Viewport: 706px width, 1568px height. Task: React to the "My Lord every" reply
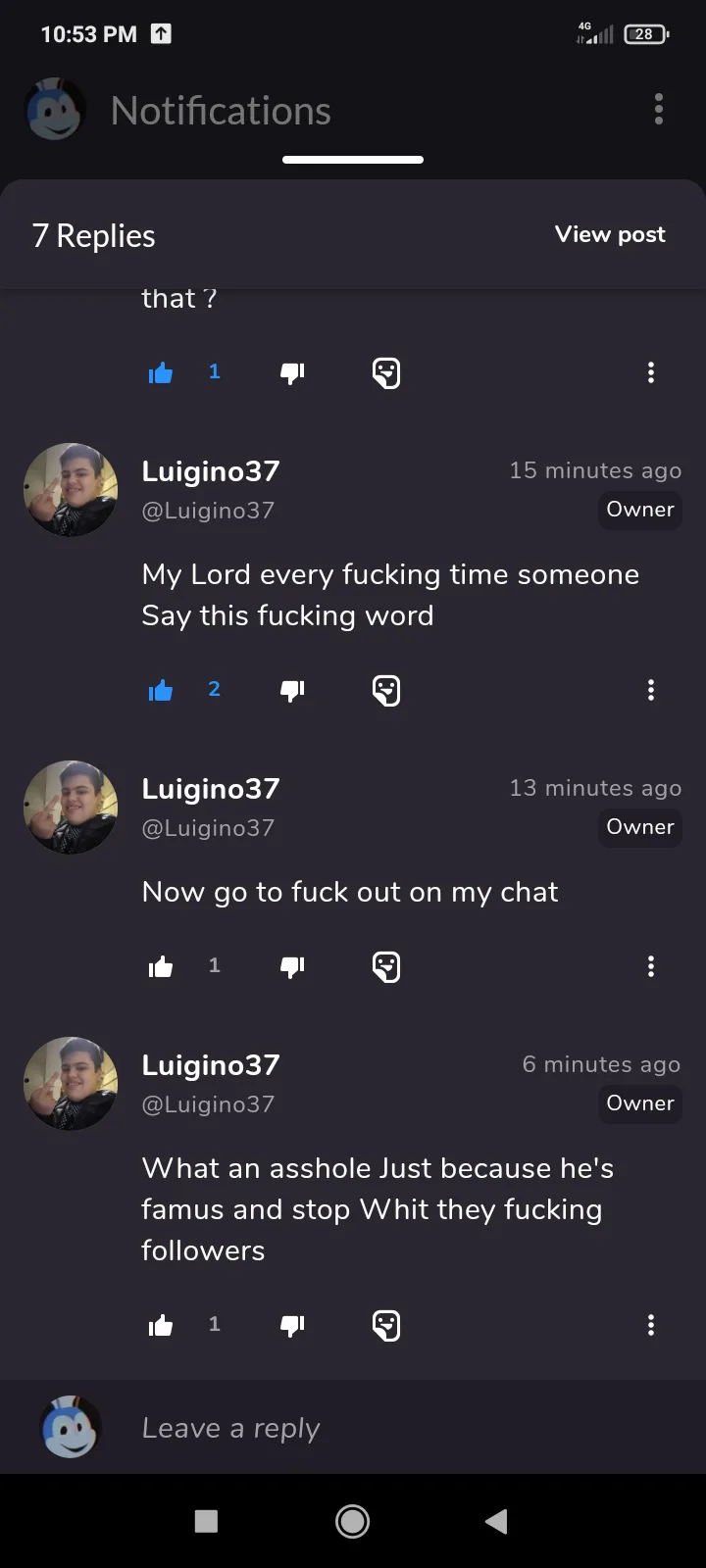click(x=386, y=691)
